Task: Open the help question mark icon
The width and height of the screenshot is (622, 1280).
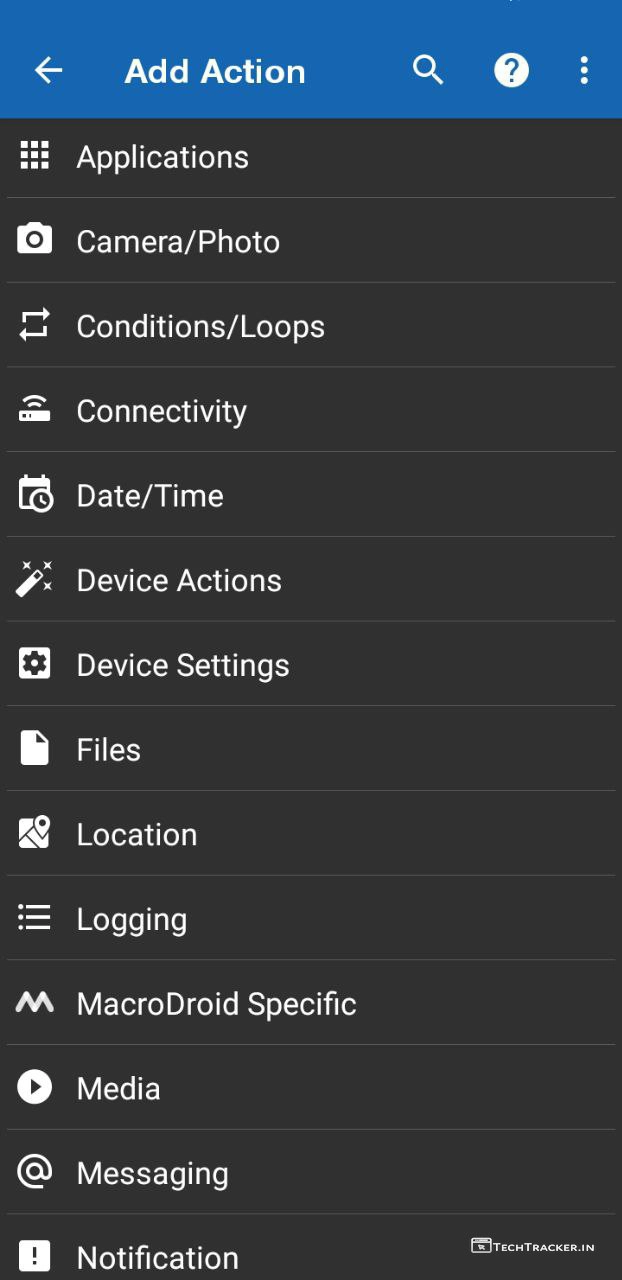Action: pos(511,70)
